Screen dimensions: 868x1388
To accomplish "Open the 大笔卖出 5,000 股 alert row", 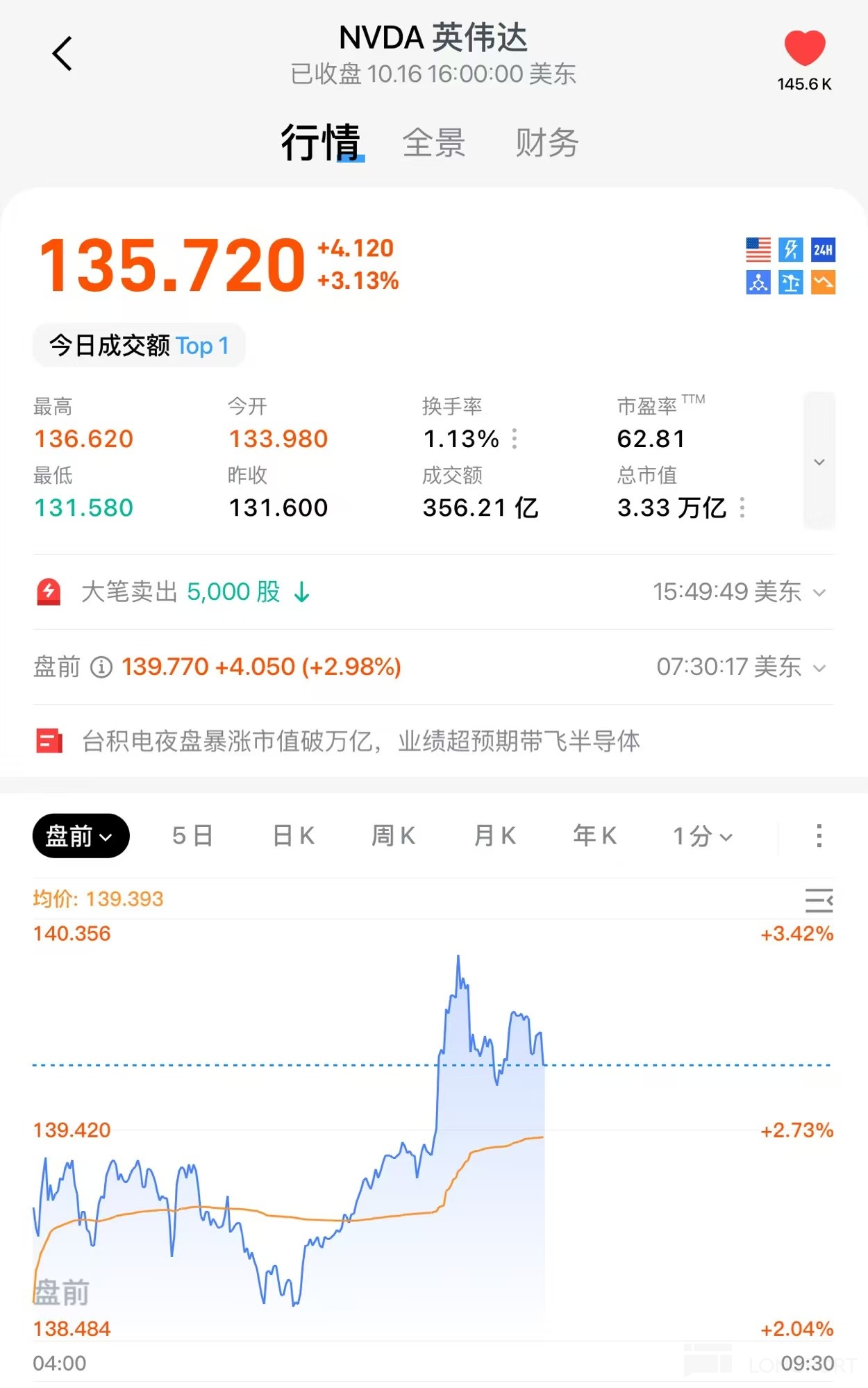I will 432,592.
